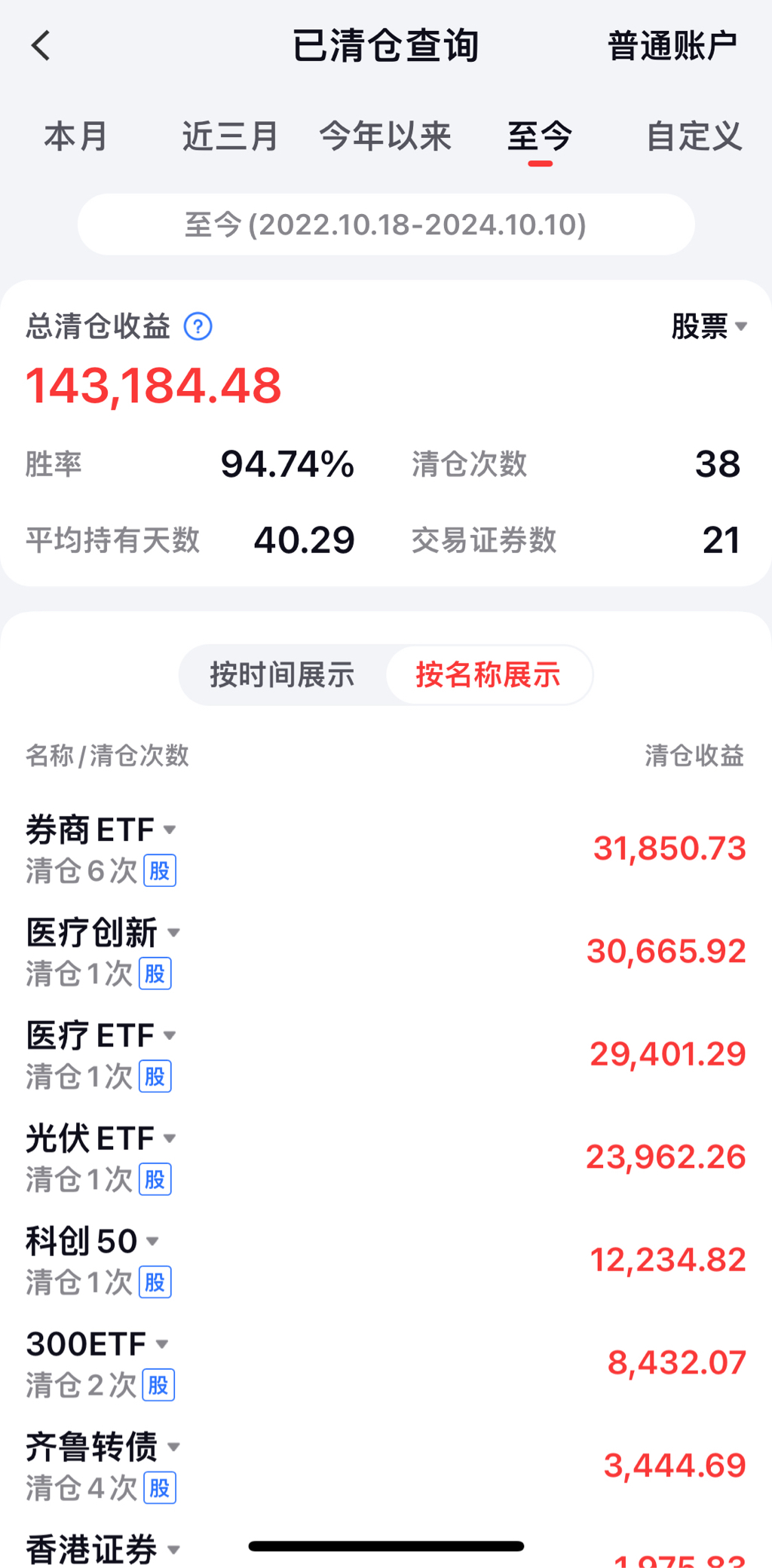Go back from 已清仓查询 page

click(x=41, y=46)
